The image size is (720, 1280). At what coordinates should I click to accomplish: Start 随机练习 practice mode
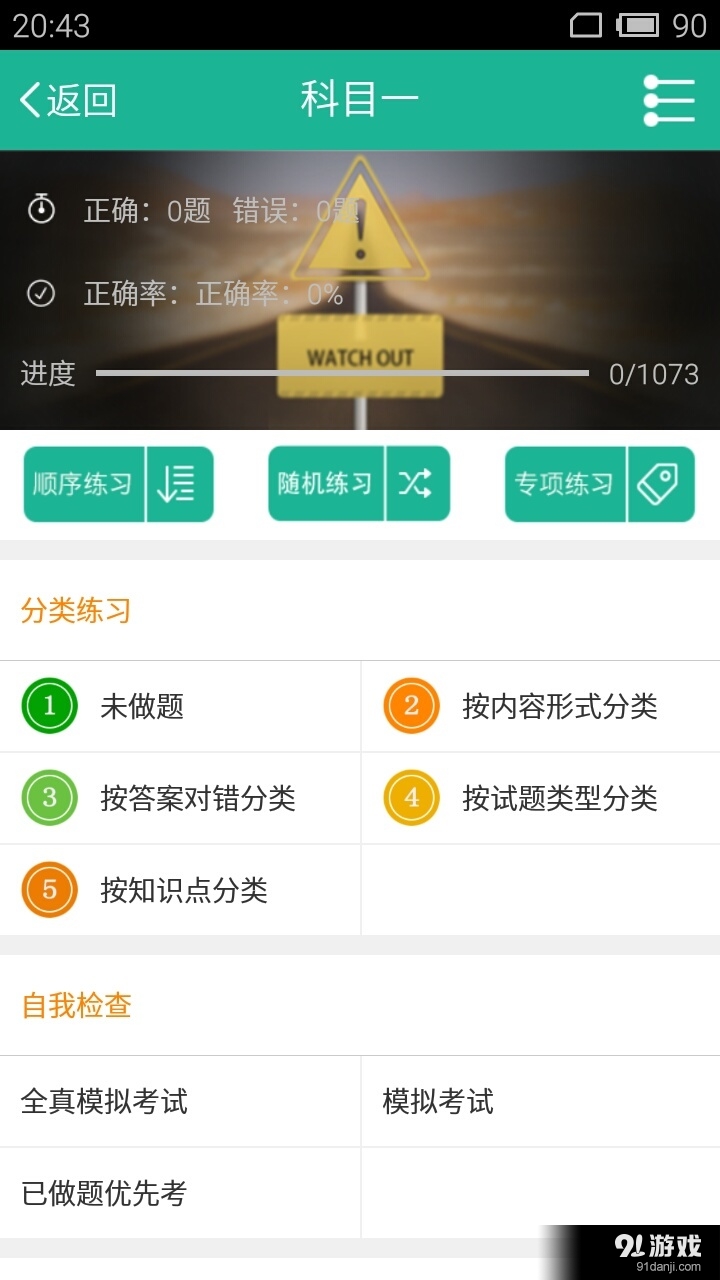[325, 483]
